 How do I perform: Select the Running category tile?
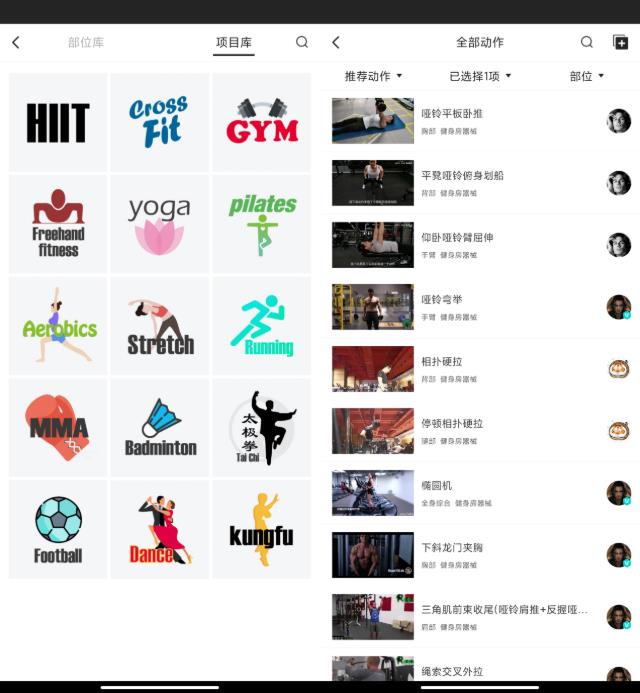point(262,326)
